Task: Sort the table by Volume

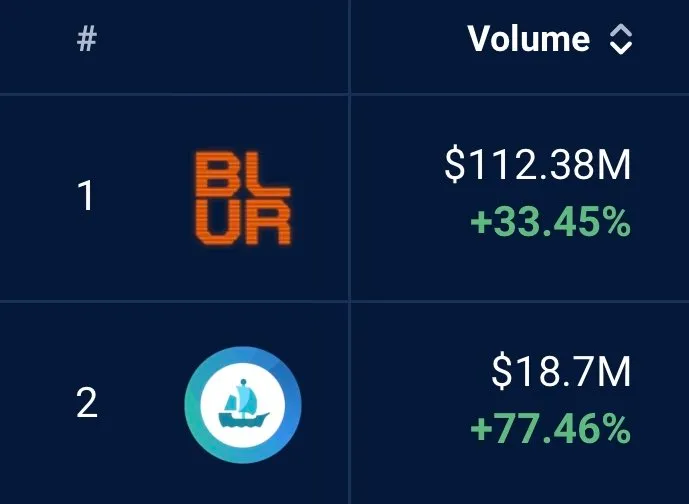Action: point(620,40)
